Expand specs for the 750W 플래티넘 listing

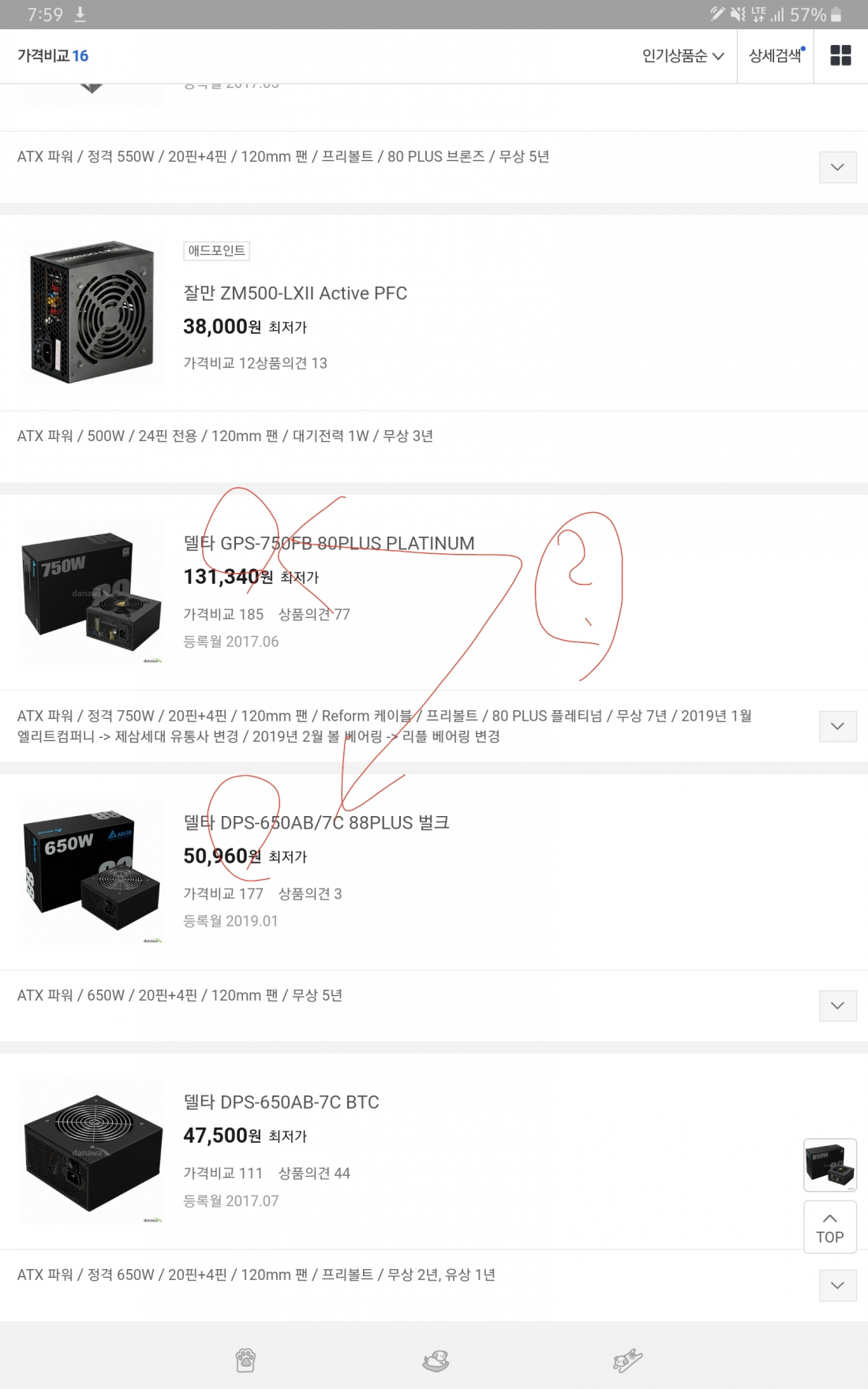(x=837, y=726)
